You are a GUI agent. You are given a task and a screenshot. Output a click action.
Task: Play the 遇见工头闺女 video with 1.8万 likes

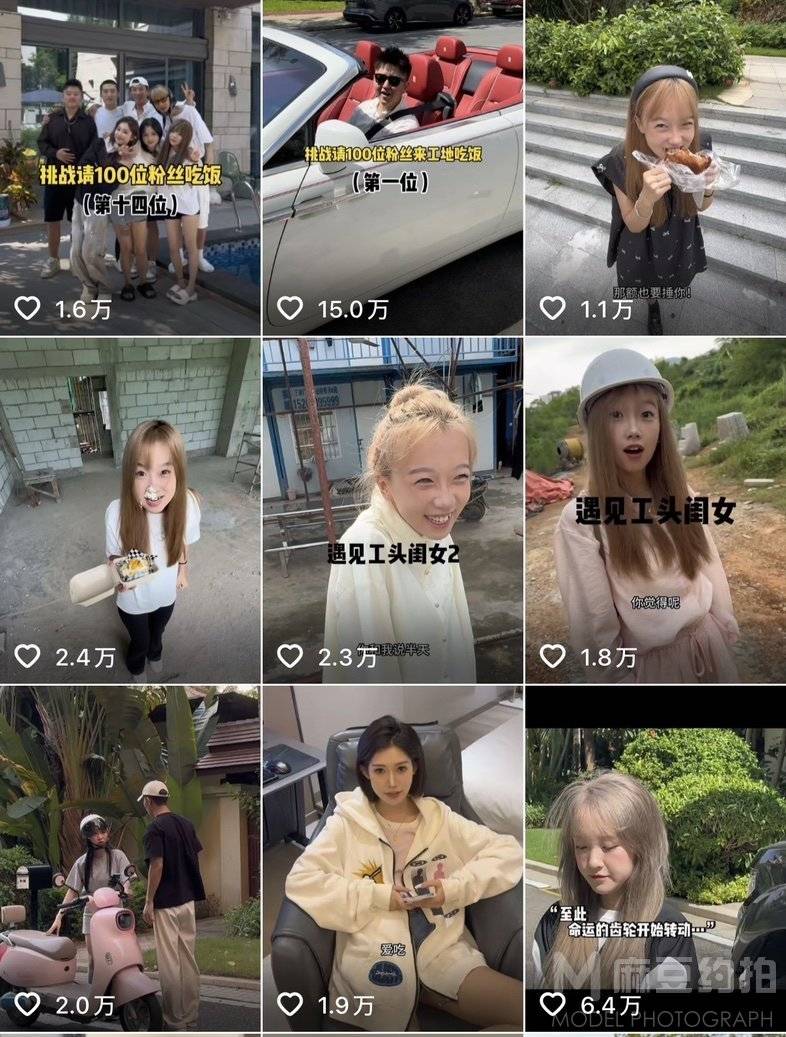pos(655,510)
